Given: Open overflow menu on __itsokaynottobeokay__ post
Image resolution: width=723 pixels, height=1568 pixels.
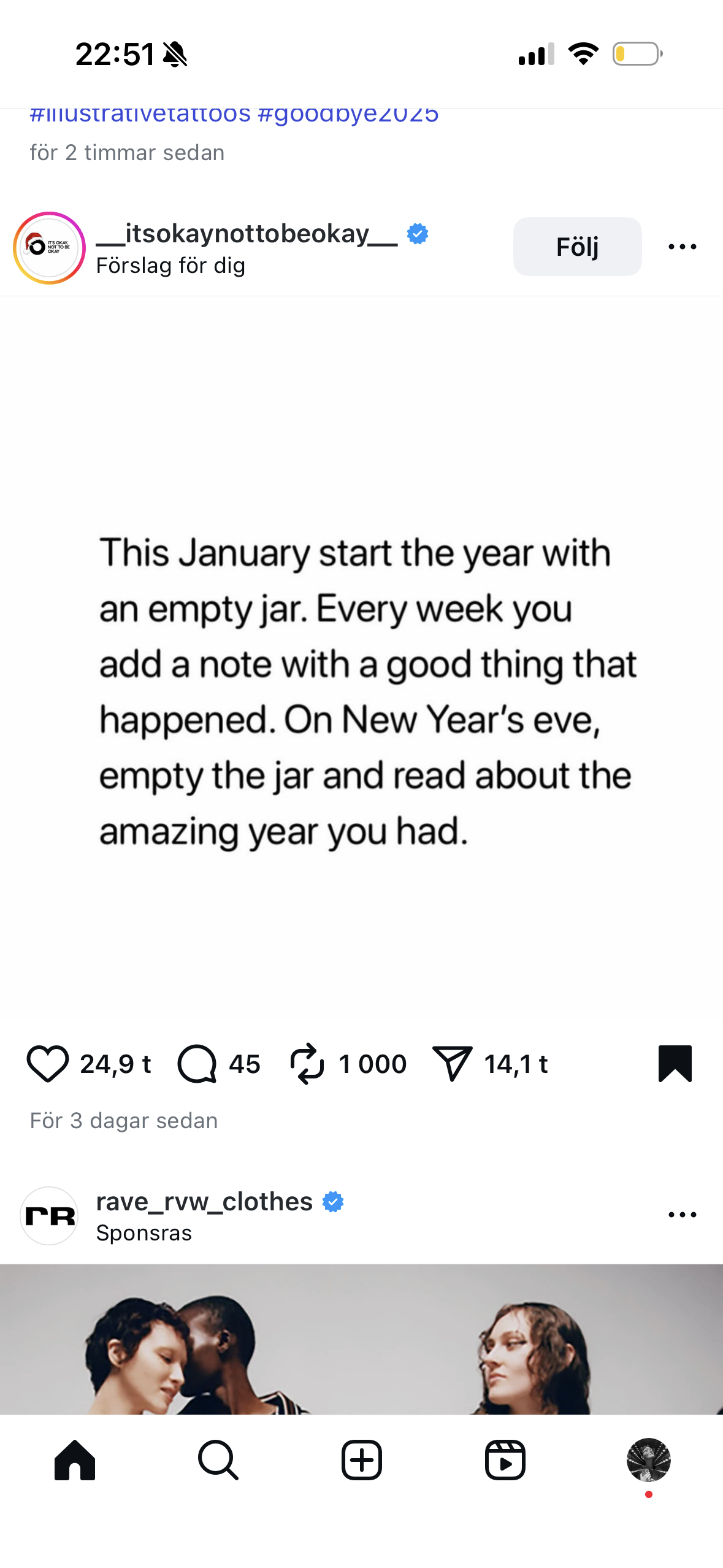Looking at the screenshot, I should [682, 247].
